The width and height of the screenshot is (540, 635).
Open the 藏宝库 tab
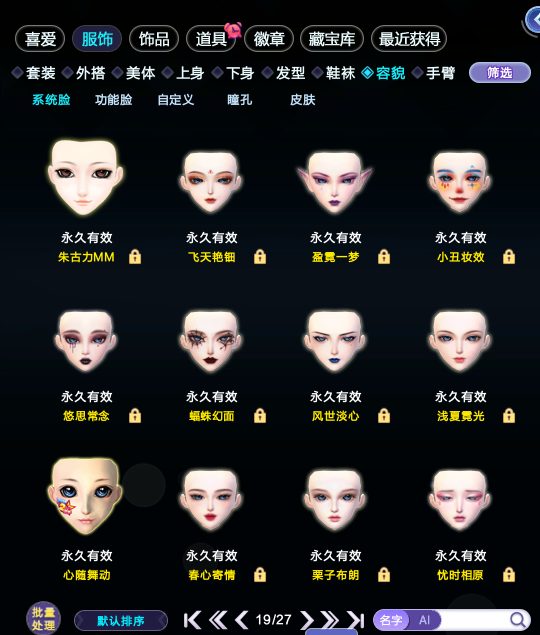[332, 39]
